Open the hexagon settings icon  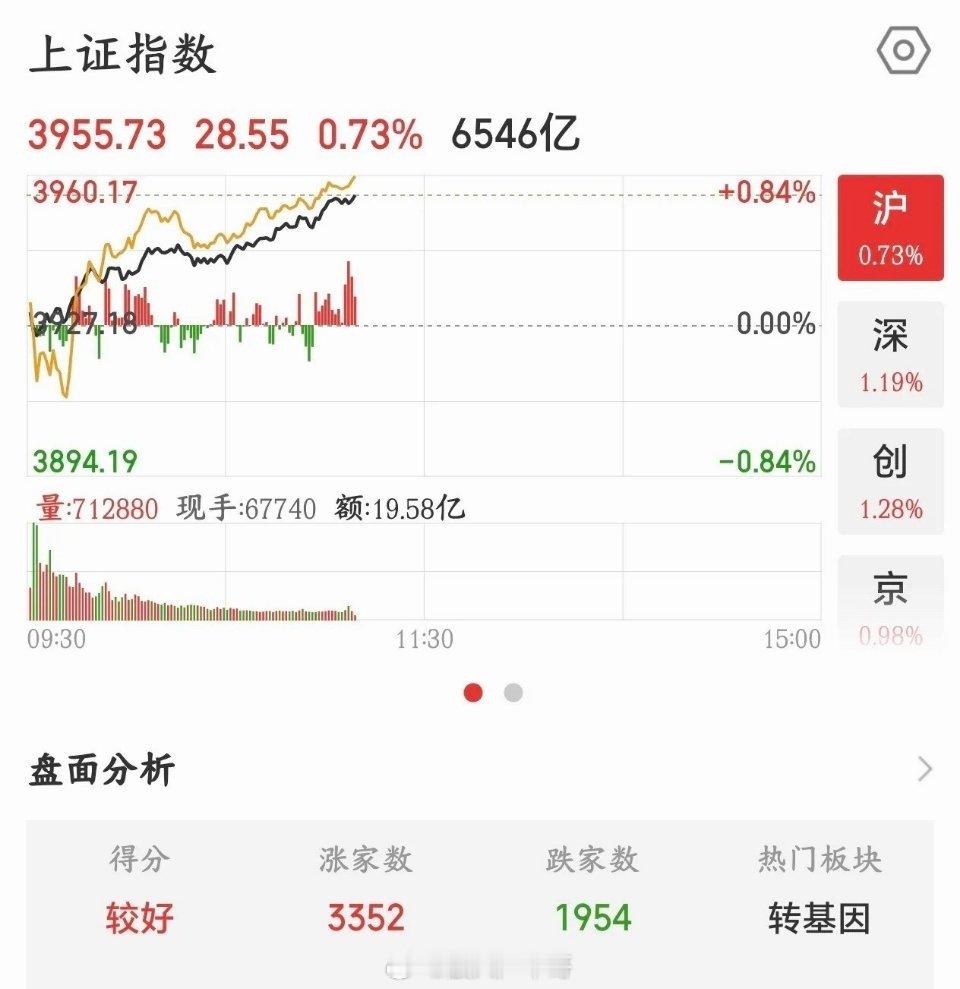point(903,50)
